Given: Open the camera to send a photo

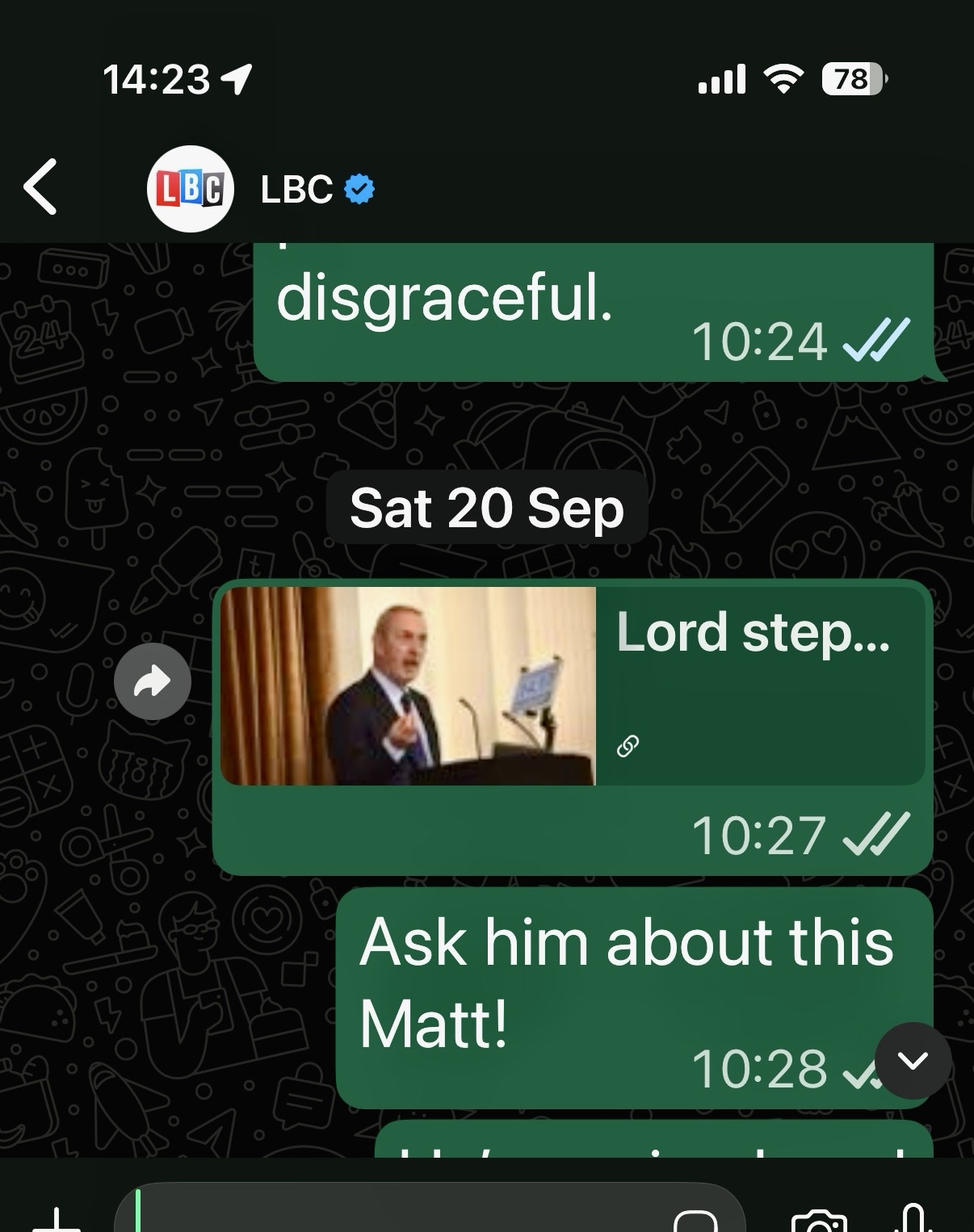Looking at the screenshot, I should tap(819, 1221).
